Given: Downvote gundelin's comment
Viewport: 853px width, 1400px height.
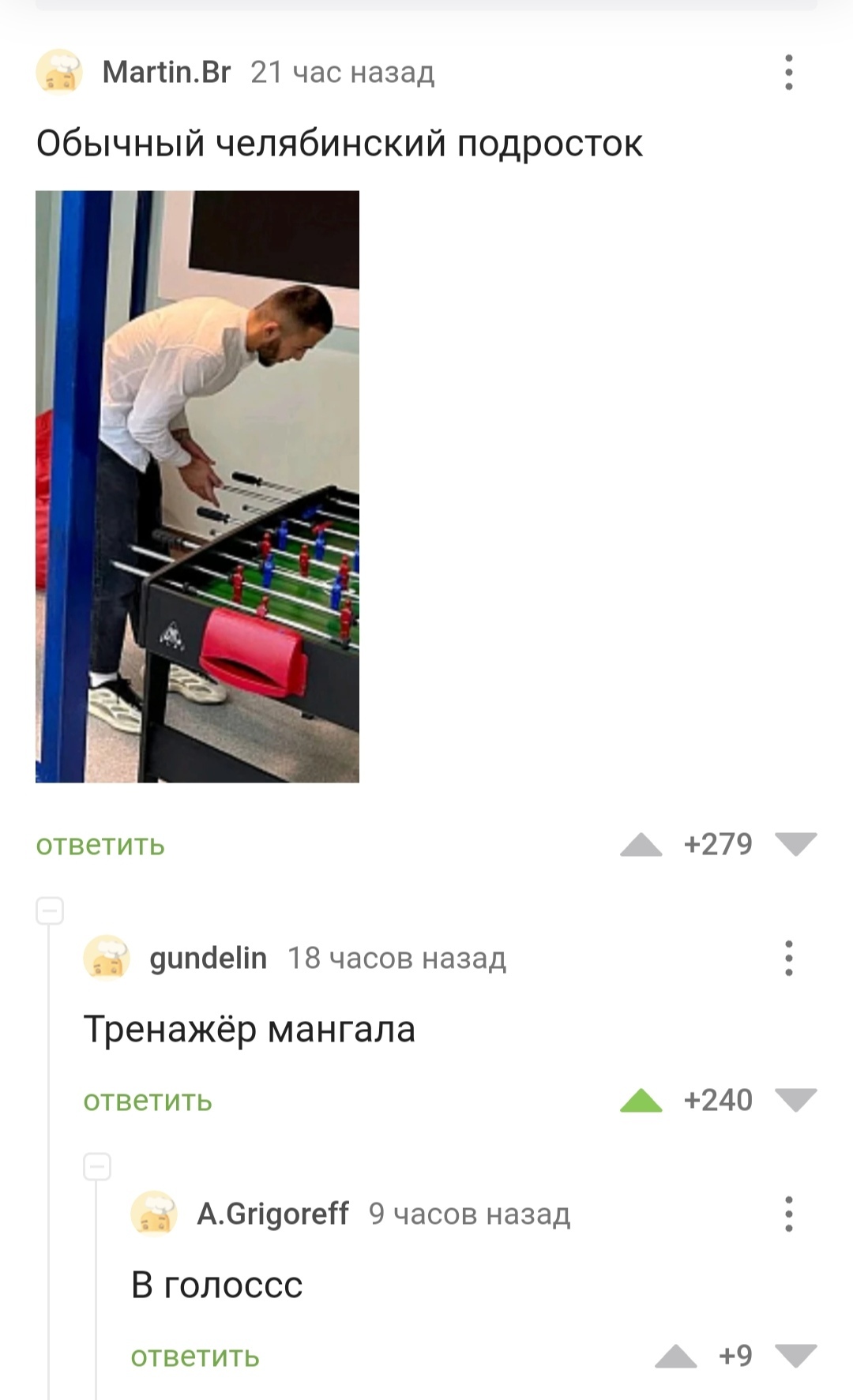Looking at the screenshot, I should click(x=795, y=1100).
